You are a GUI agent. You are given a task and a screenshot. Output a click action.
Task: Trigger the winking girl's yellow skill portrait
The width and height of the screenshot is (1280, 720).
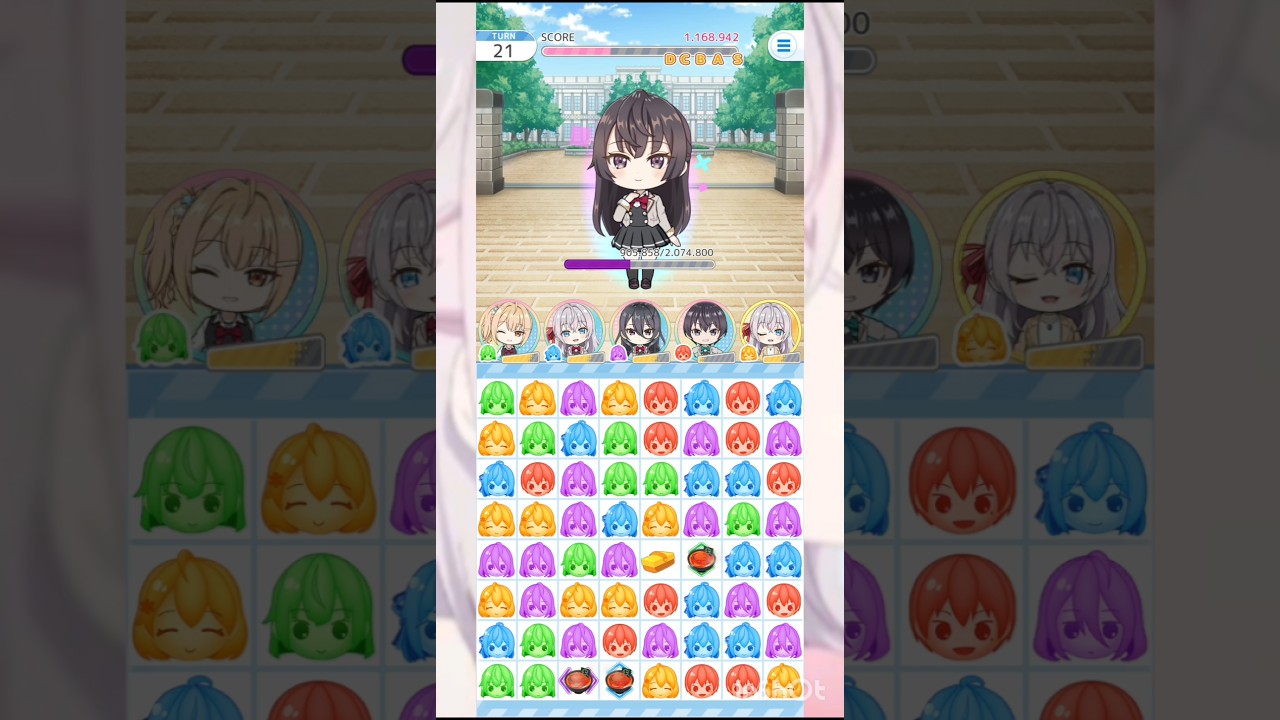(770, 329)
